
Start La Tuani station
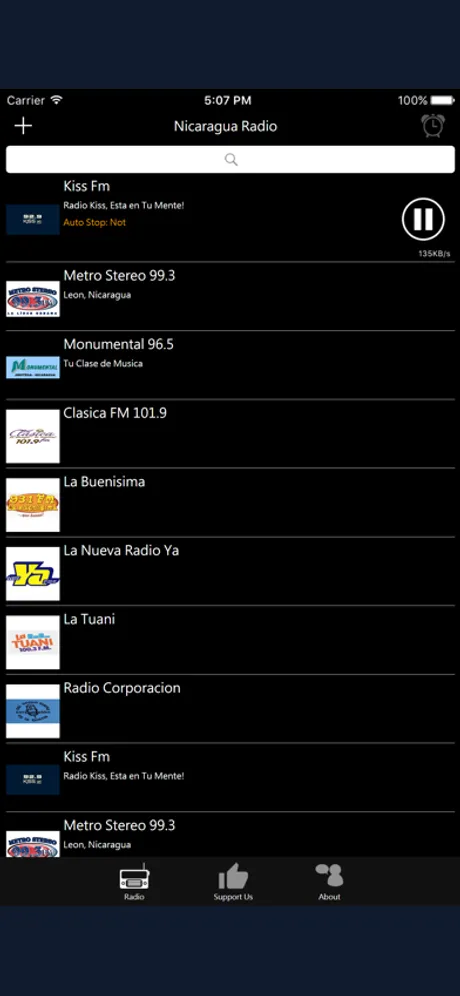tap(230, 640)
